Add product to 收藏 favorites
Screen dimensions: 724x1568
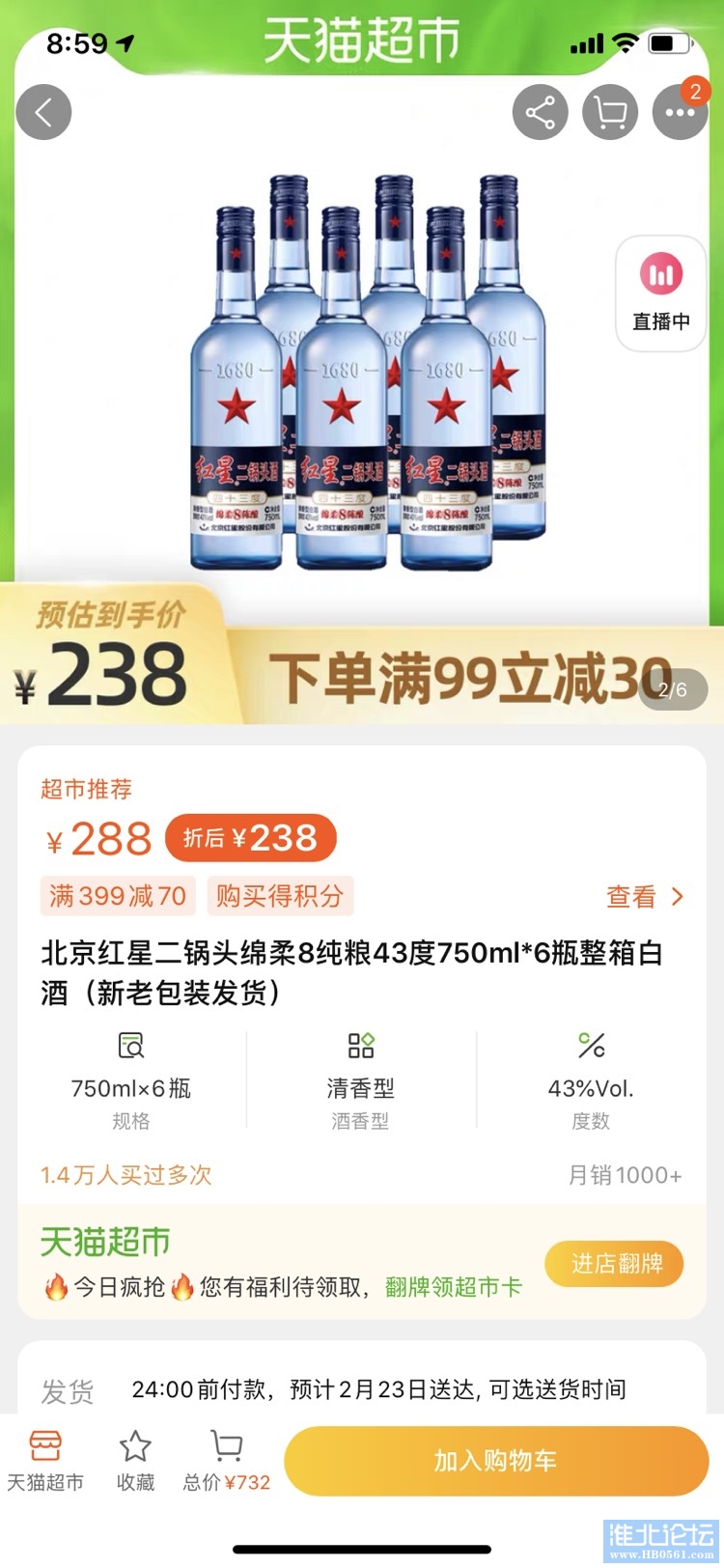point(135,1461)
